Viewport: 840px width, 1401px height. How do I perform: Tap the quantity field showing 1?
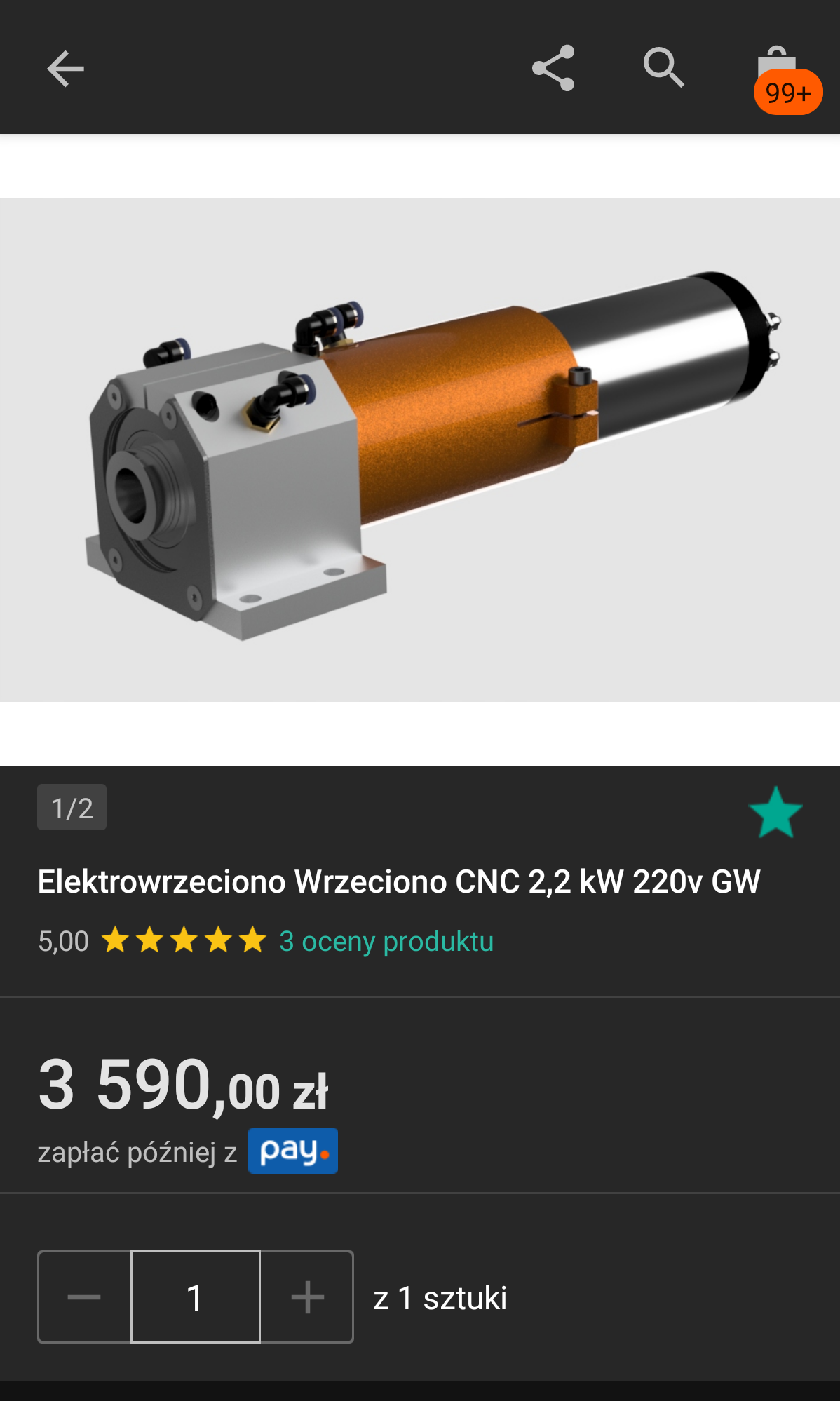(x=196, y=1297)
